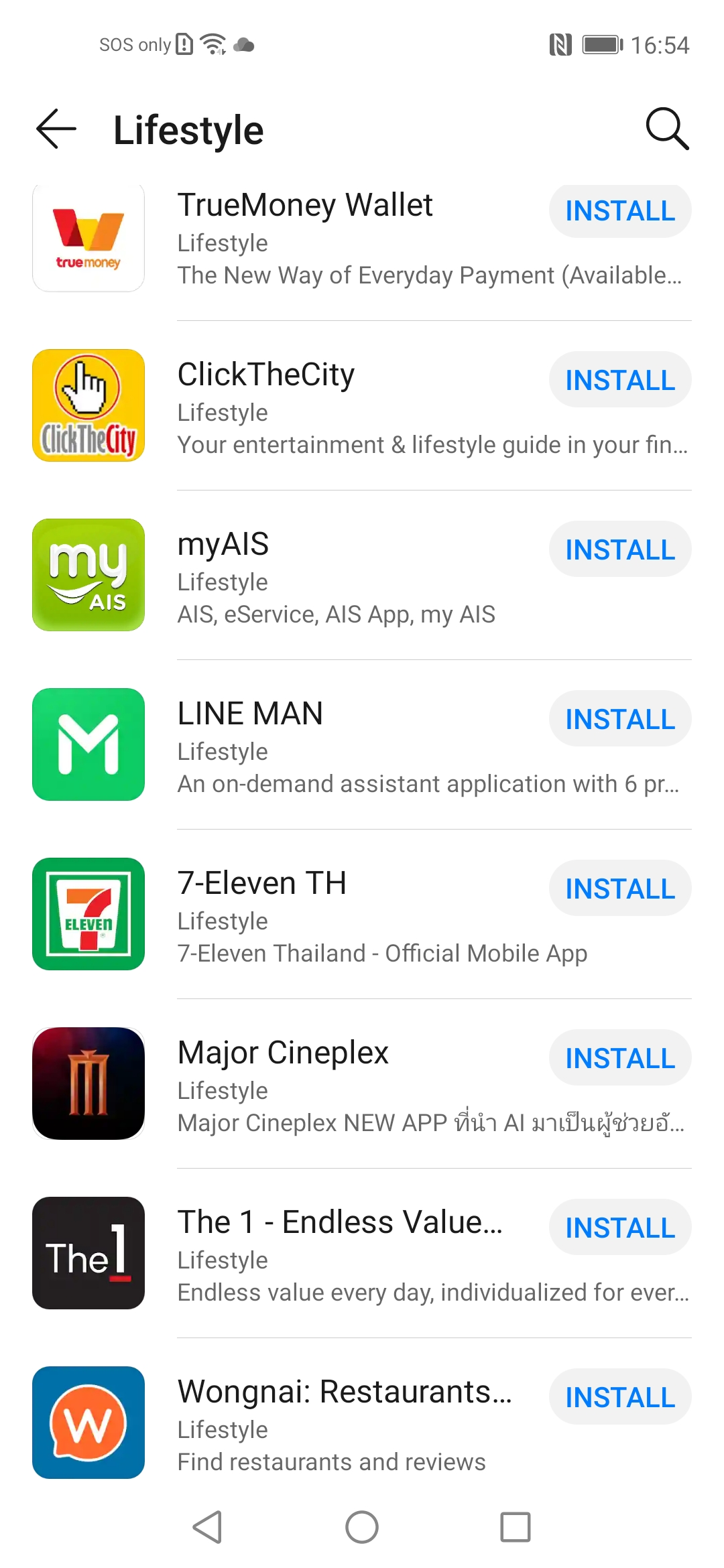The width and height of the screenshot is (724, 1568).
Task: Go back from the Lifestyle page
Action: [56, 129]
